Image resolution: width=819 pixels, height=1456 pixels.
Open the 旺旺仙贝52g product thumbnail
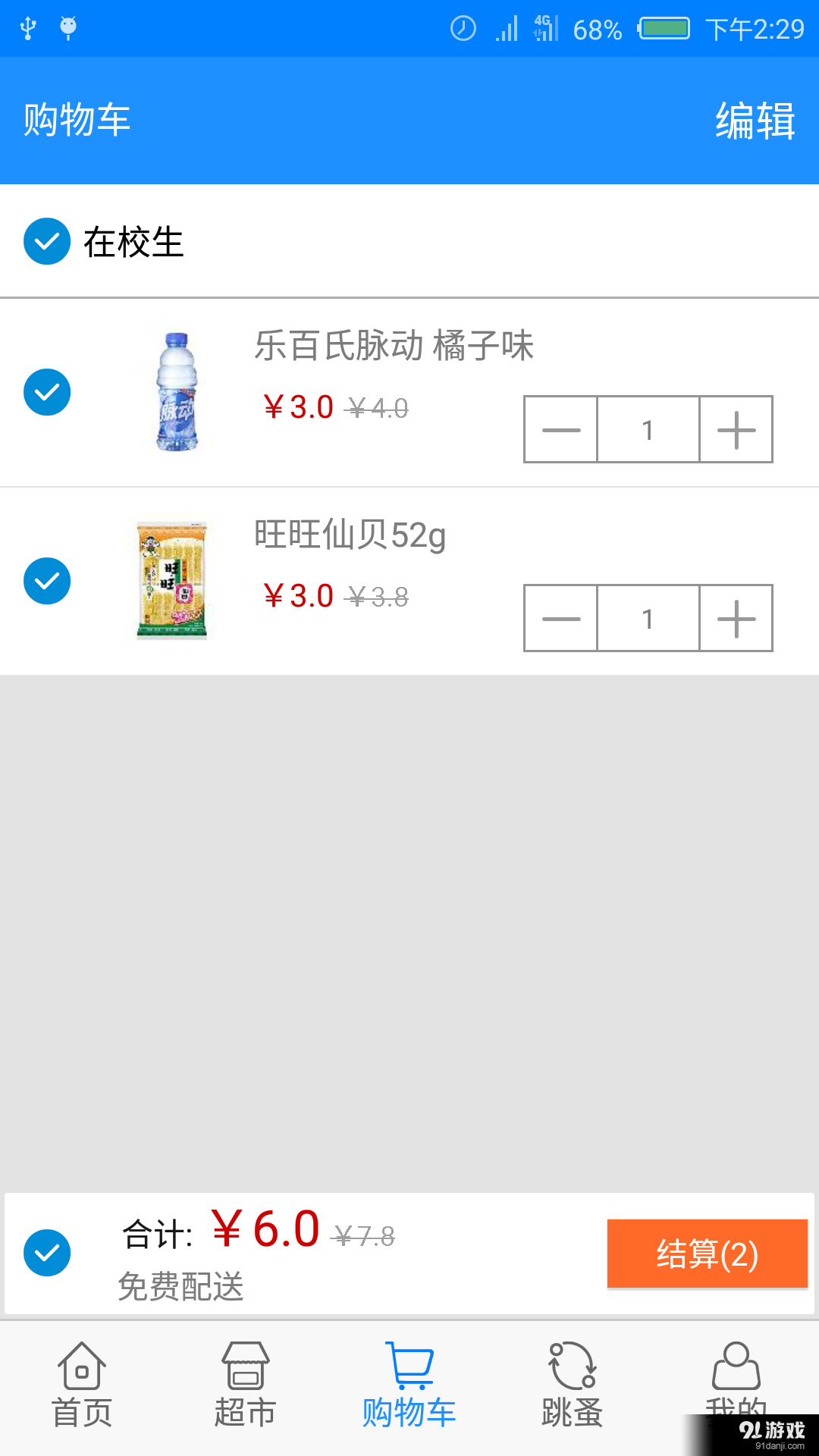click(171, 580)
